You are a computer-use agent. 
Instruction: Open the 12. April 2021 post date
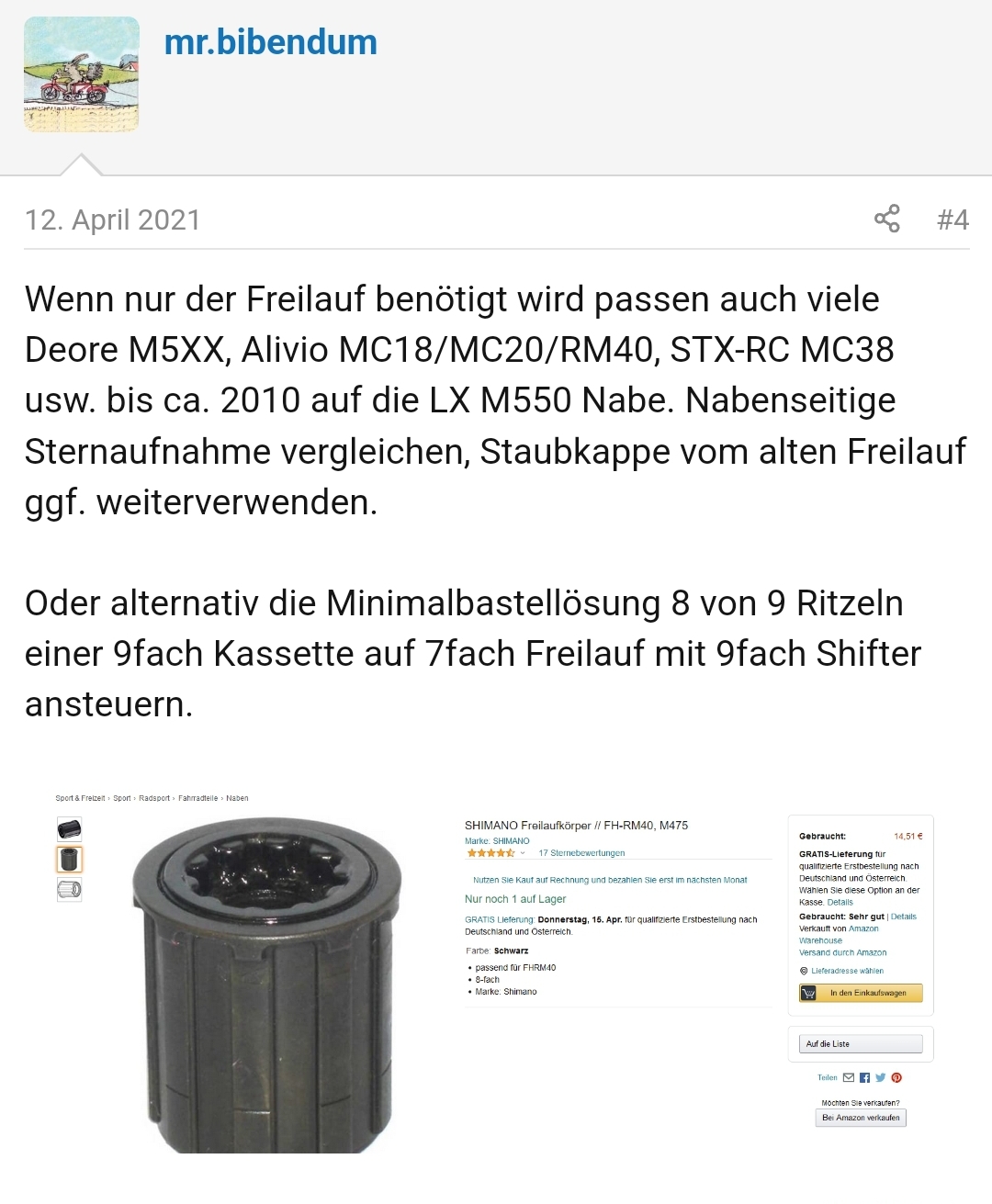click(x=112, y=220)
